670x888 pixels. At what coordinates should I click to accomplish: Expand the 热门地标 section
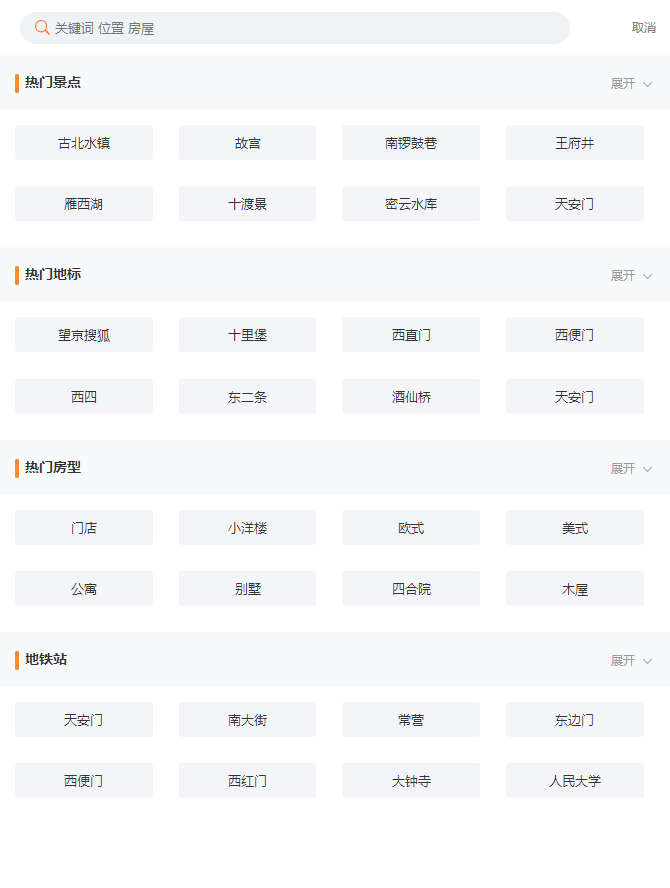(x=631, y=275)
